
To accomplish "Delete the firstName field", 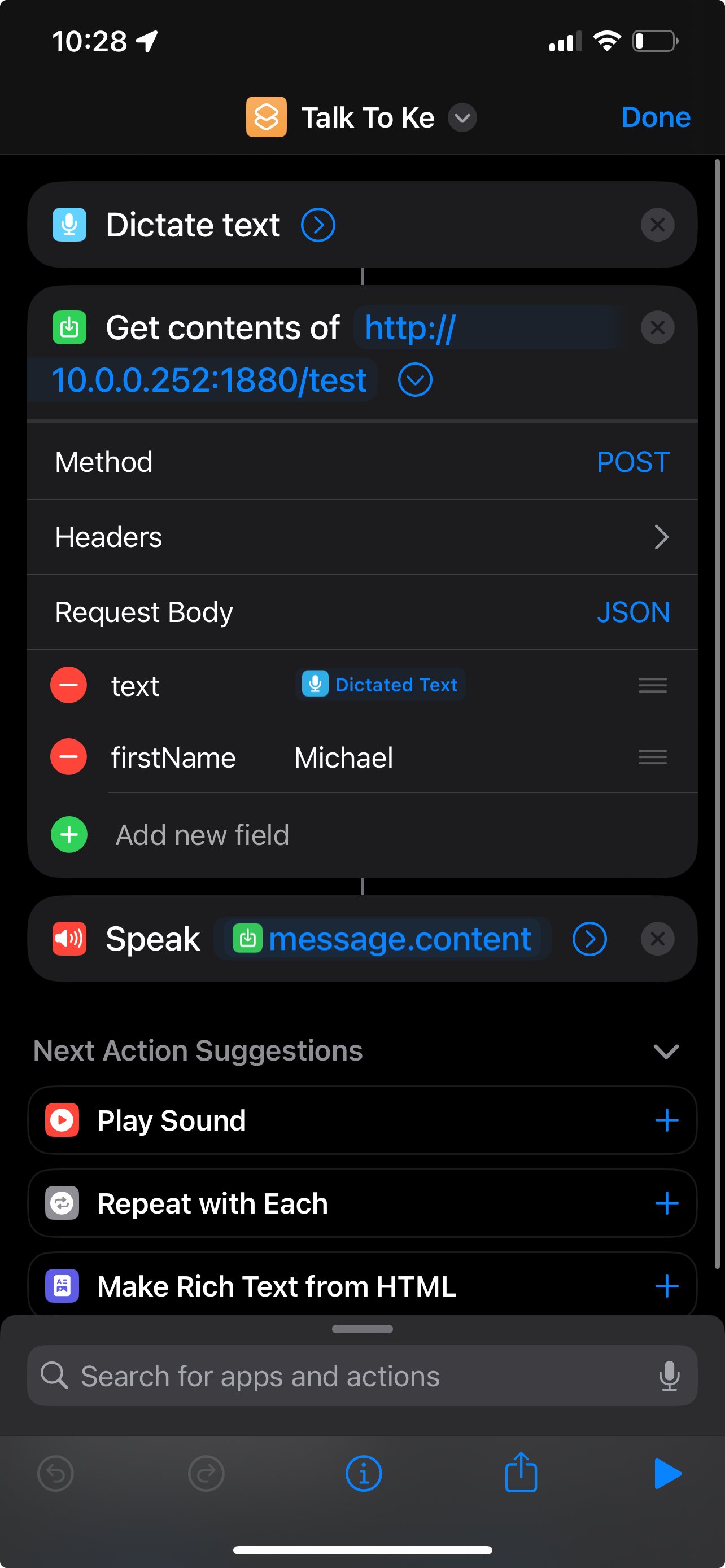I will (68, 756).
